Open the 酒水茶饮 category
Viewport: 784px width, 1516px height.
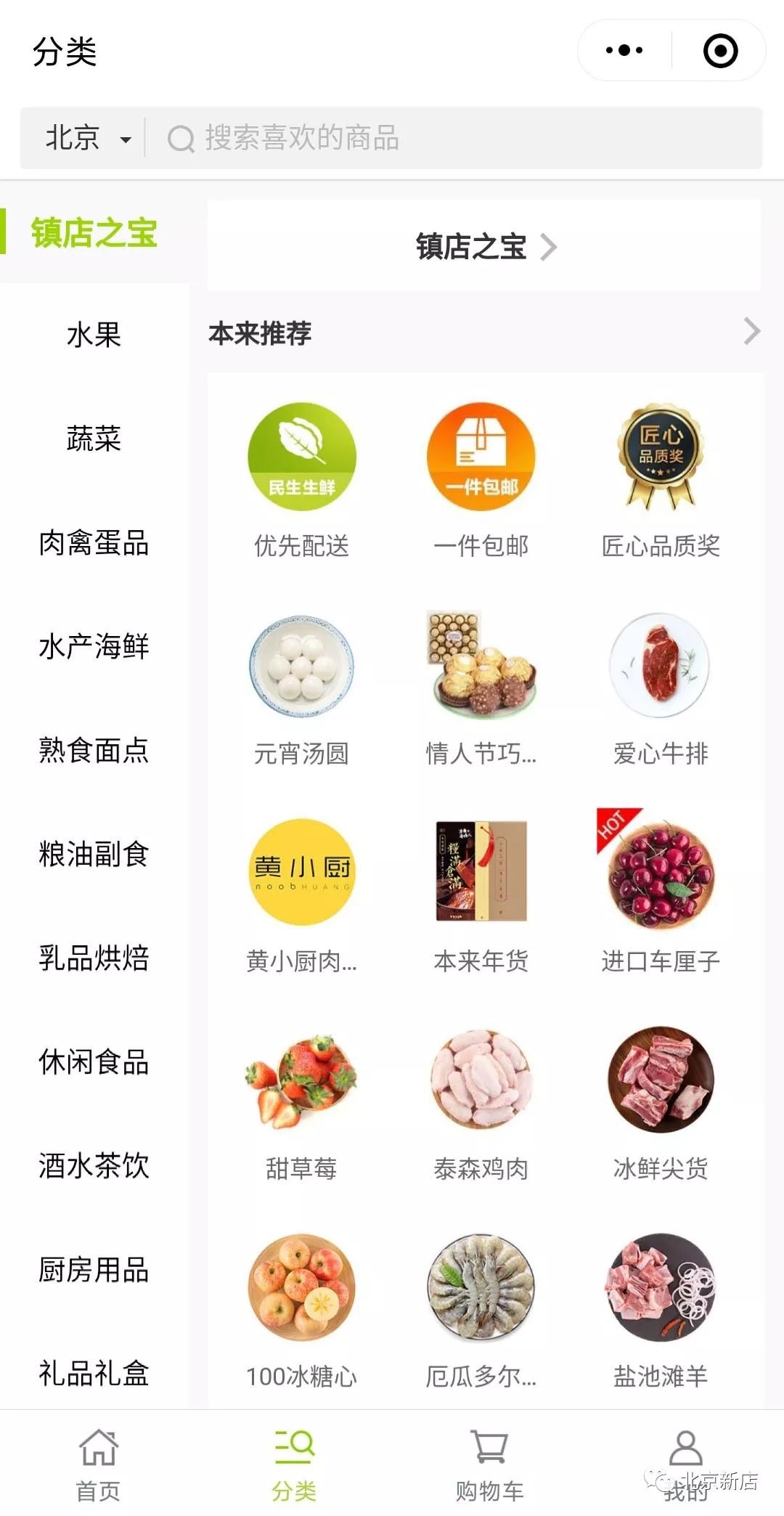(x=94, y=1166)
